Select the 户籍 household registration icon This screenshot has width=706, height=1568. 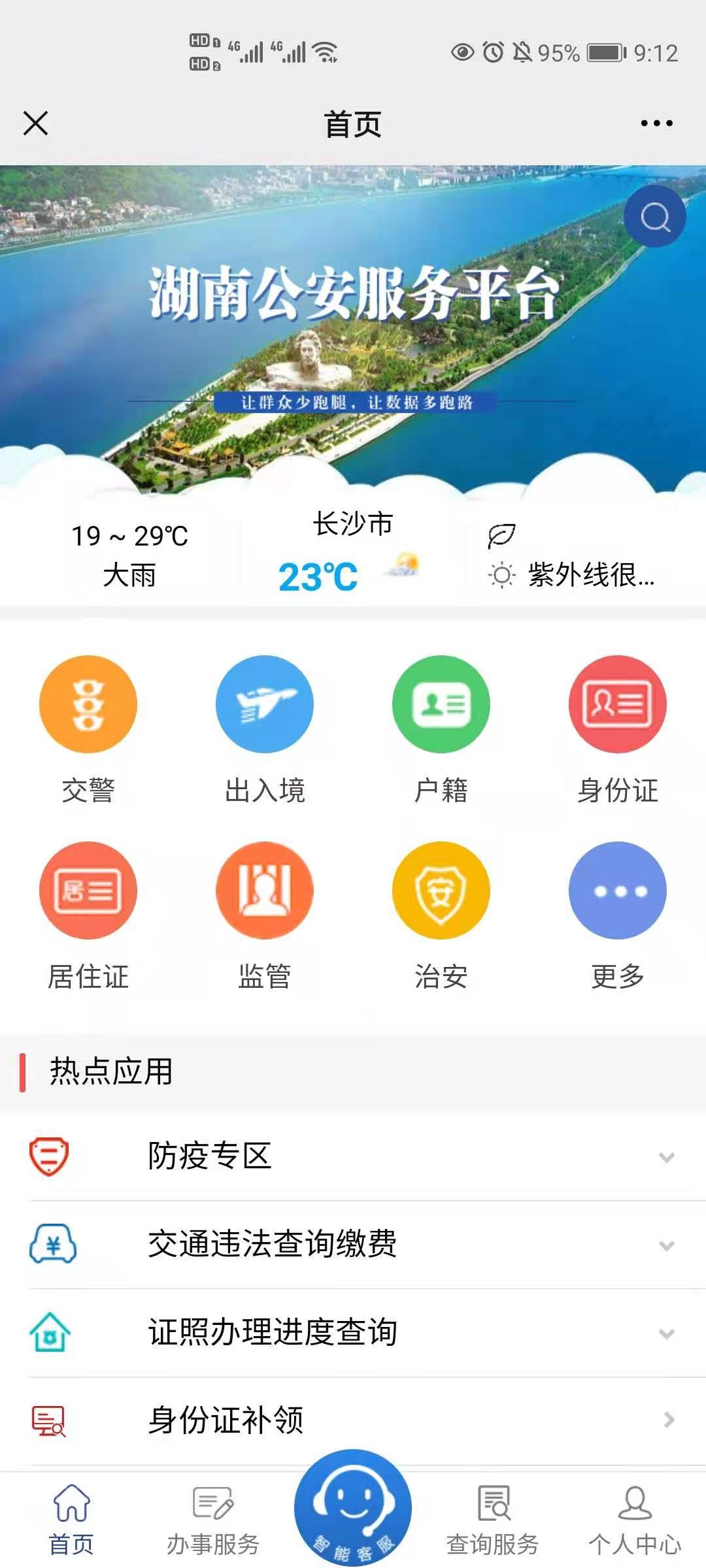tap(441, 705)
